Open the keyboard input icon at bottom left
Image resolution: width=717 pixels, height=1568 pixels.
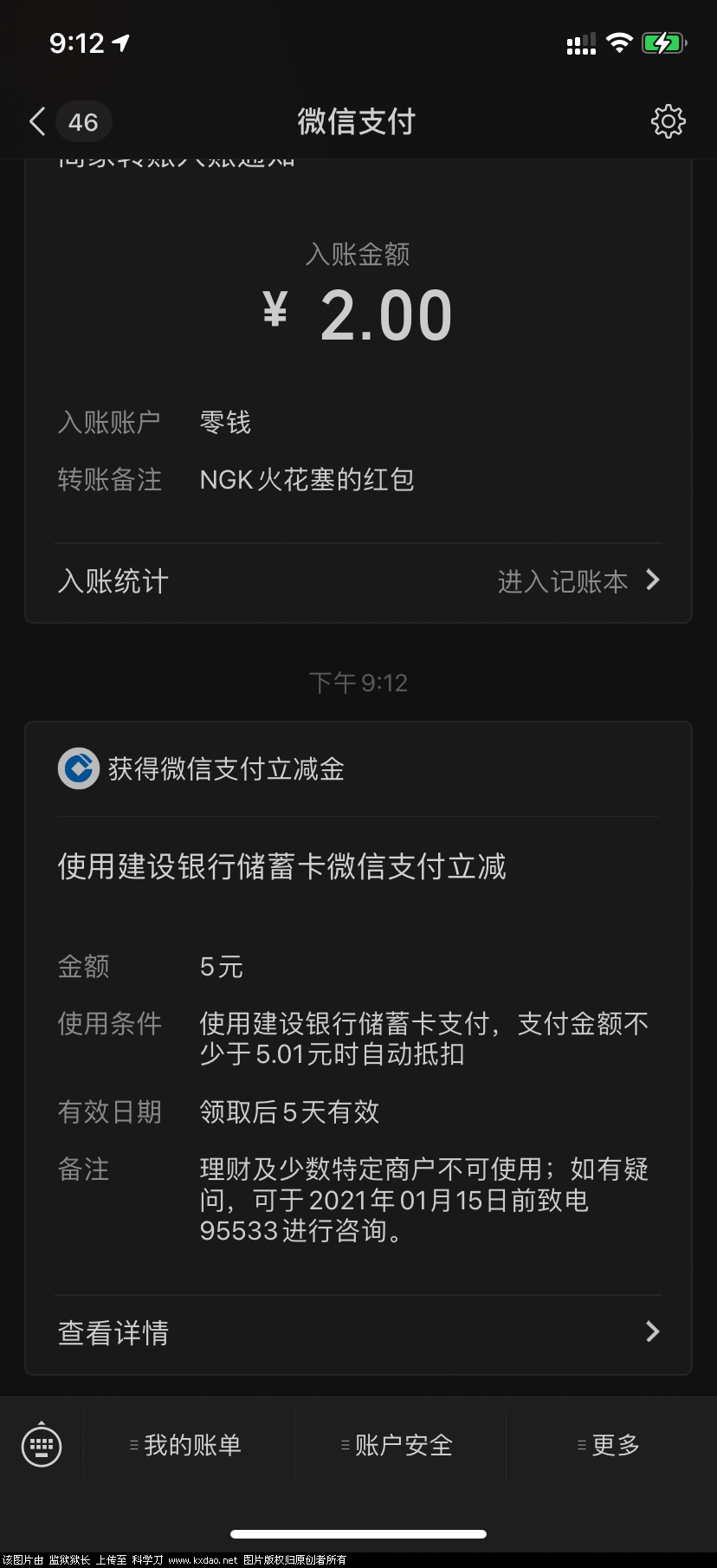click(42, 1445)
